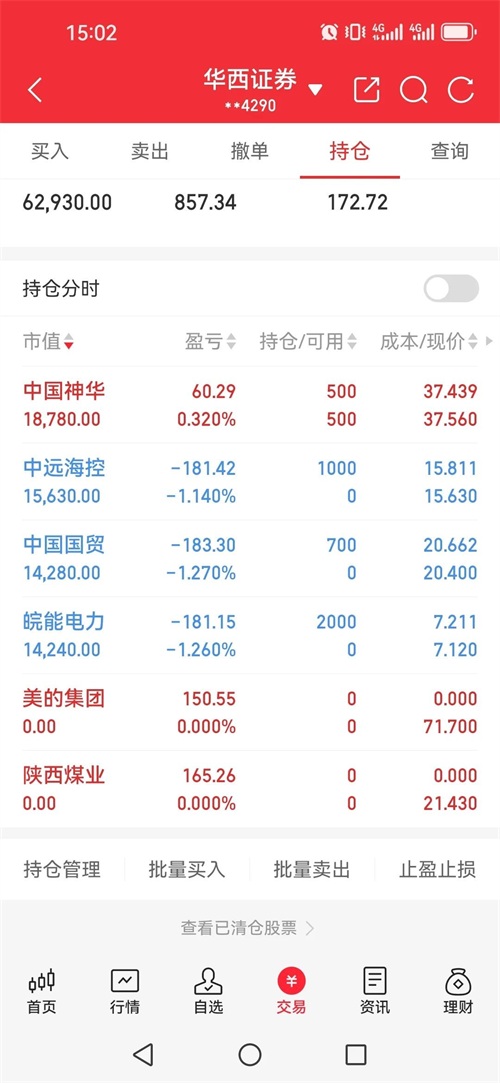Open 持仓管理
Image resolution: width=500 pixels, height=1083 pixels.
[62, 869]
